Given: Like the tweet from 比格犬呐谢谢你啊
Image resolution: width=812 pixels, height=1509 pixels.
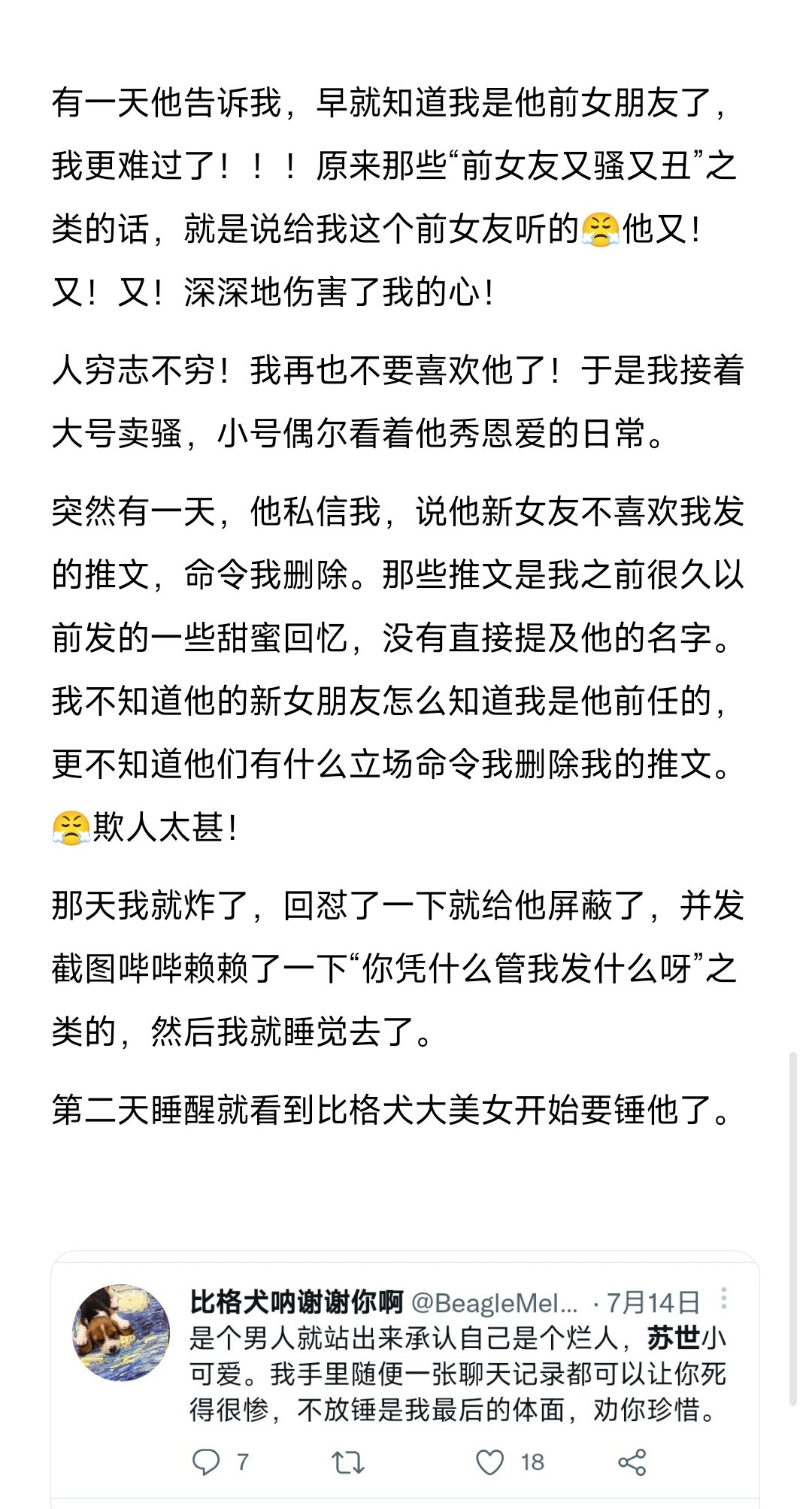Looking at the screenshot, I should pos(490,1462).
